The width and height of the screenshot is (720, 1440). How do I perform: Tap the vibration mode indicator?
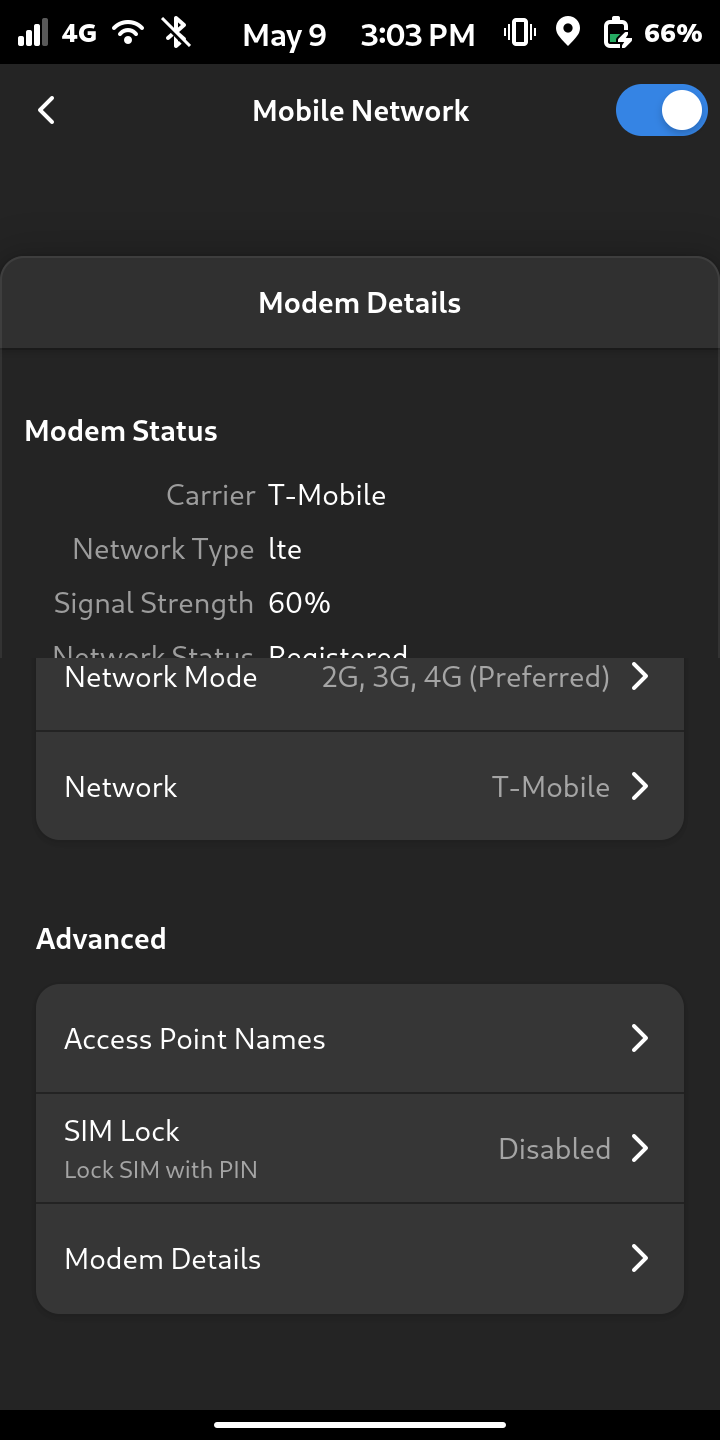[x=518, y=33]
